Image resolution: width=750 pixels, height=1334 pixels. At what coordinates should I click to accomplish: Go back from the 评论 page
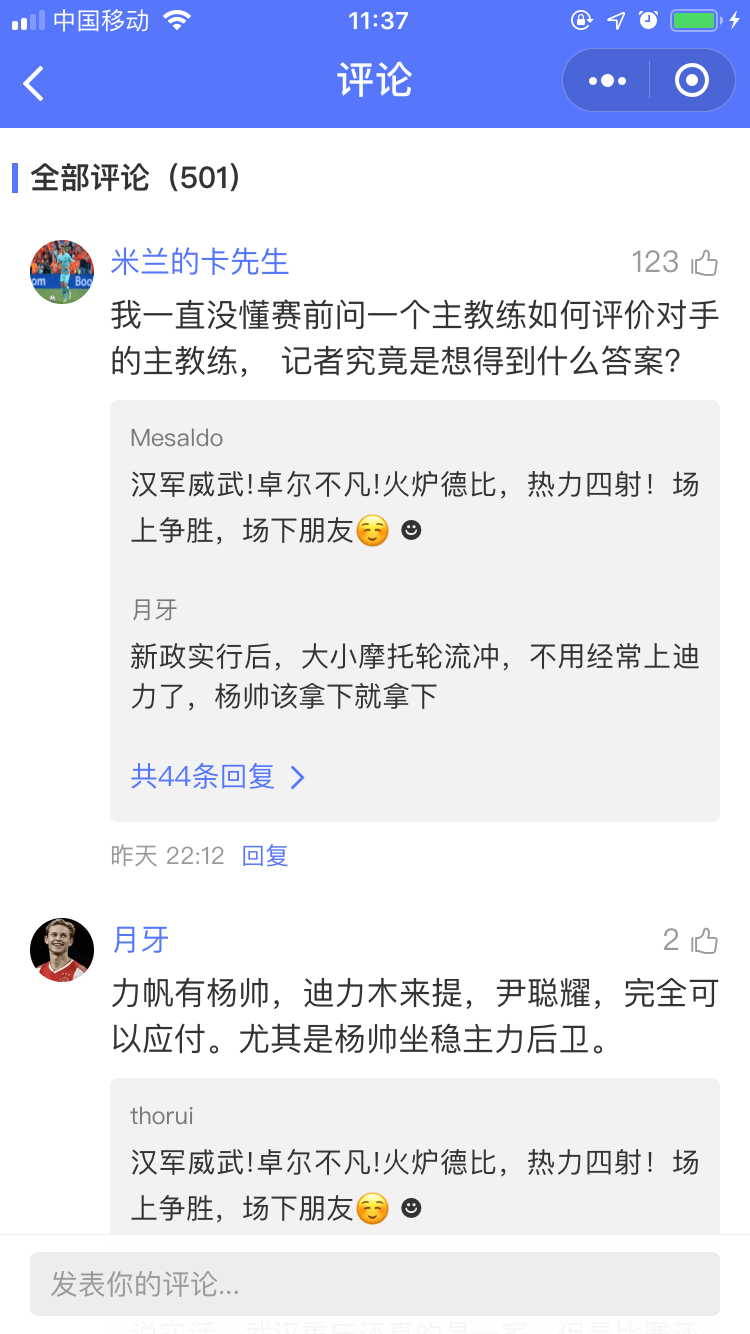coord(34,83)
